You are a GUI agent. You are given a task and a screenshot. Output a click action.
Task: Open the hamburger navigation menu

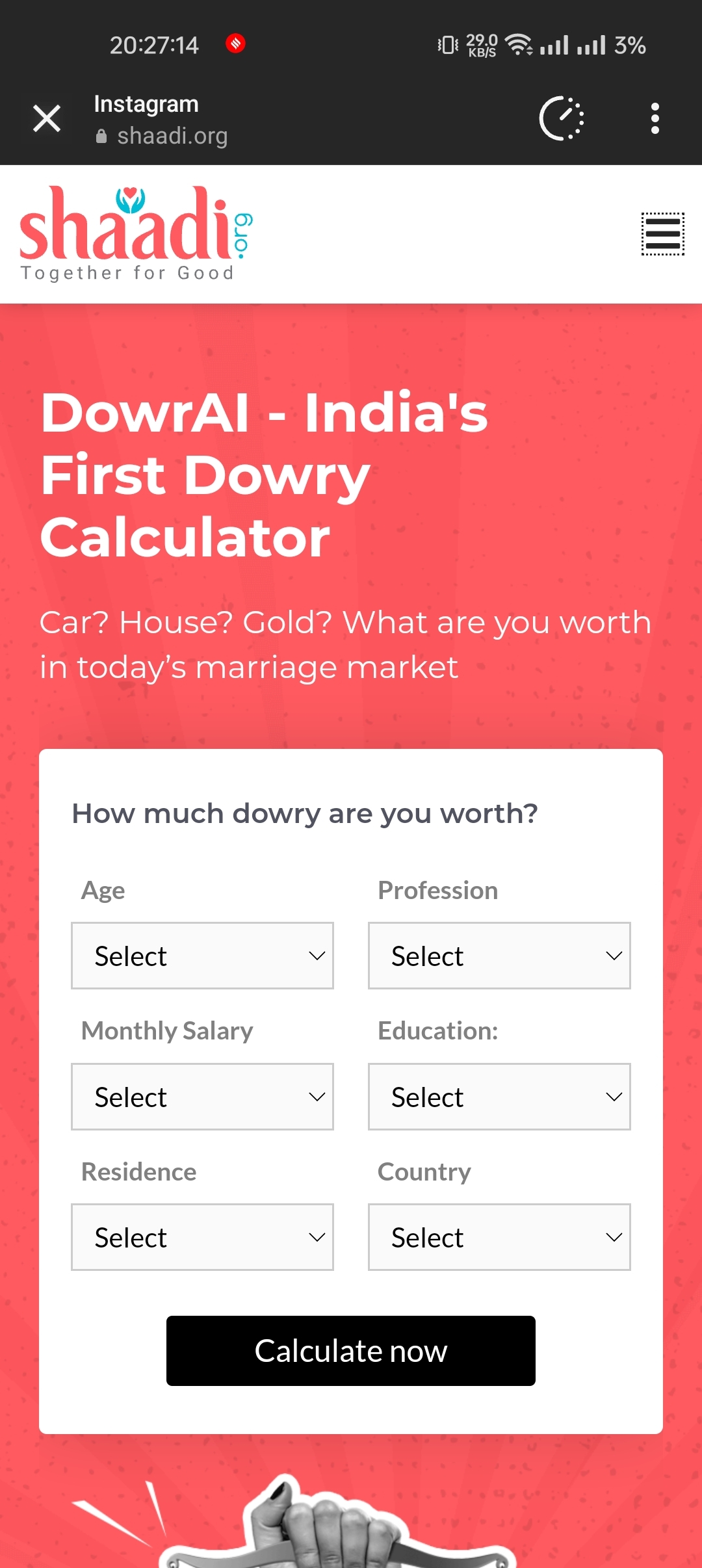[x=662, y=234]
